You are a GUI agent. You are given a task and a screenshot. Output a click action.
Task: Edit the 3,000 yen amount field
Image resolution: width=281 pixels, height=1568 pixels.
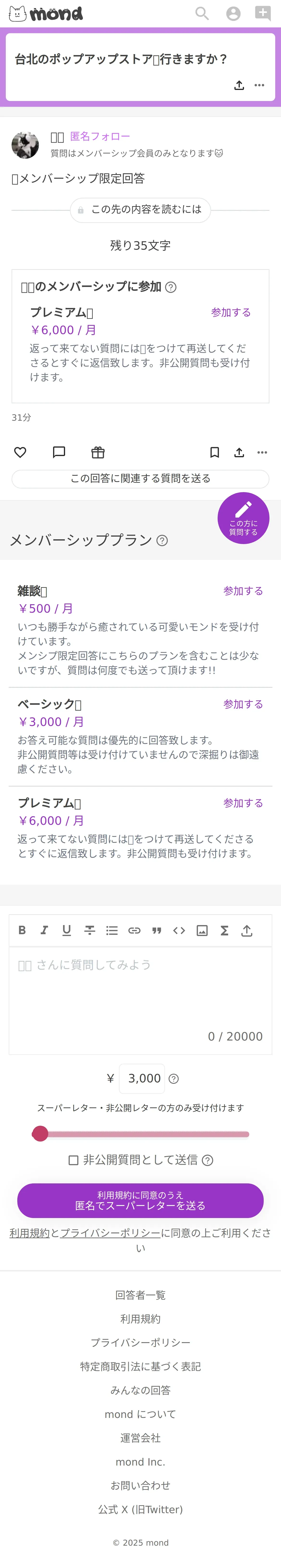point(144,1078)
